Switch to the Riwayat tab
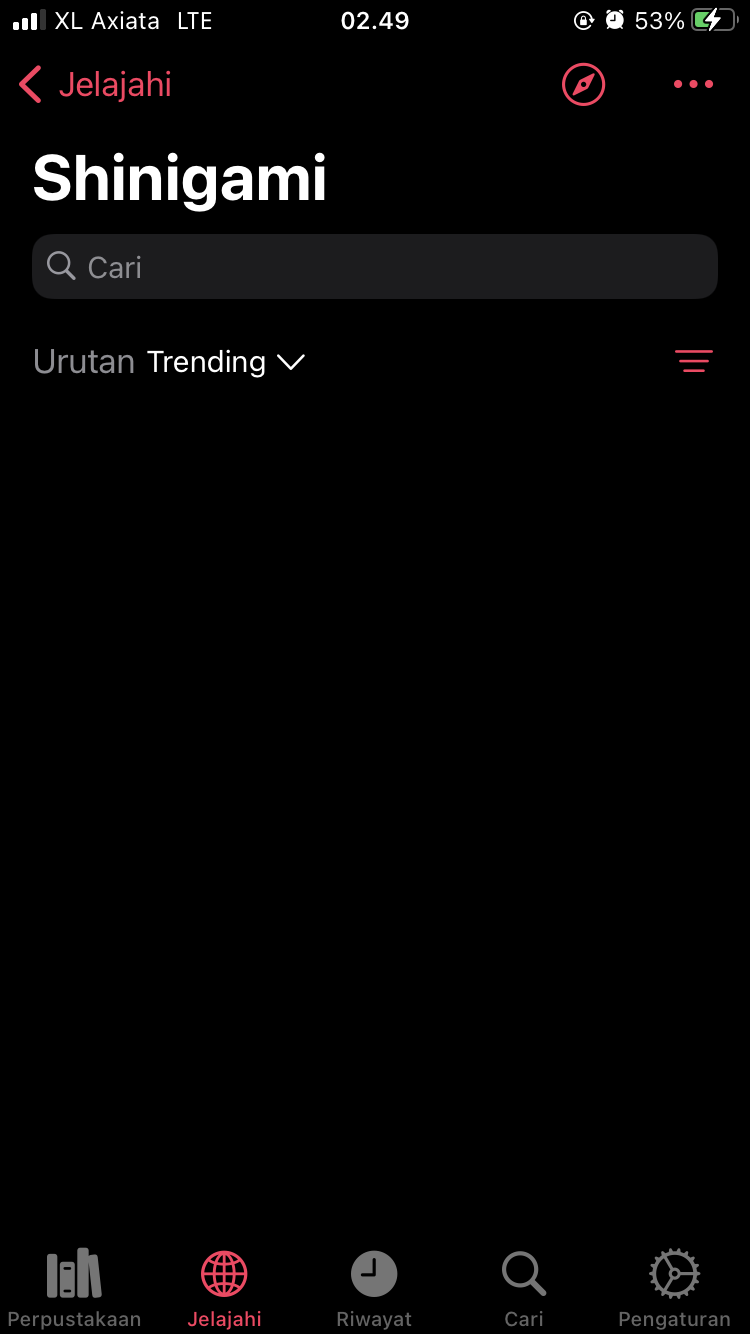 pos(374,1288)
